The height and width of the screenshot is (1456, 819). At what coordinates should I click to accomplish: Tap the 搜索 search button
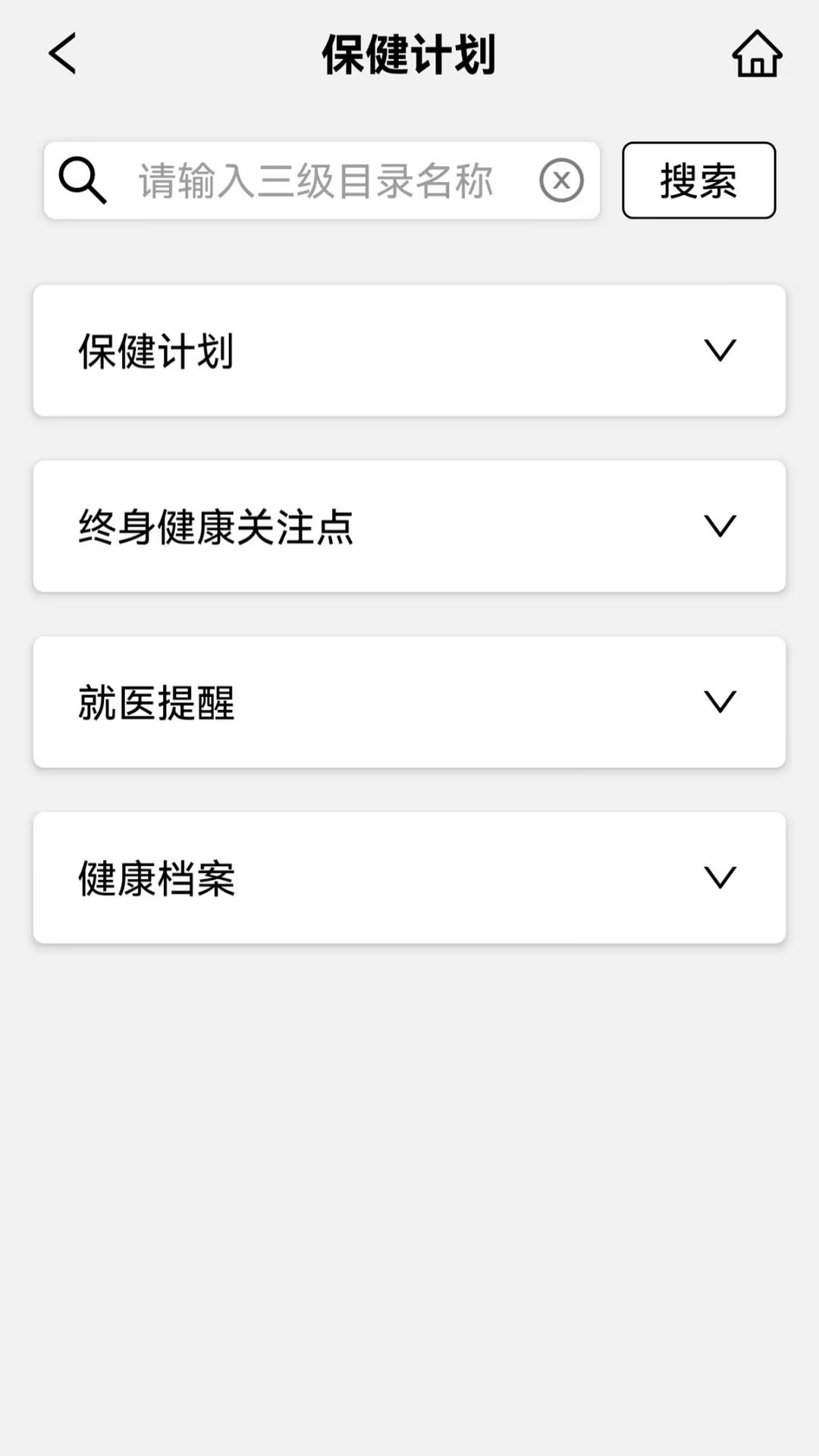[698, 180]
